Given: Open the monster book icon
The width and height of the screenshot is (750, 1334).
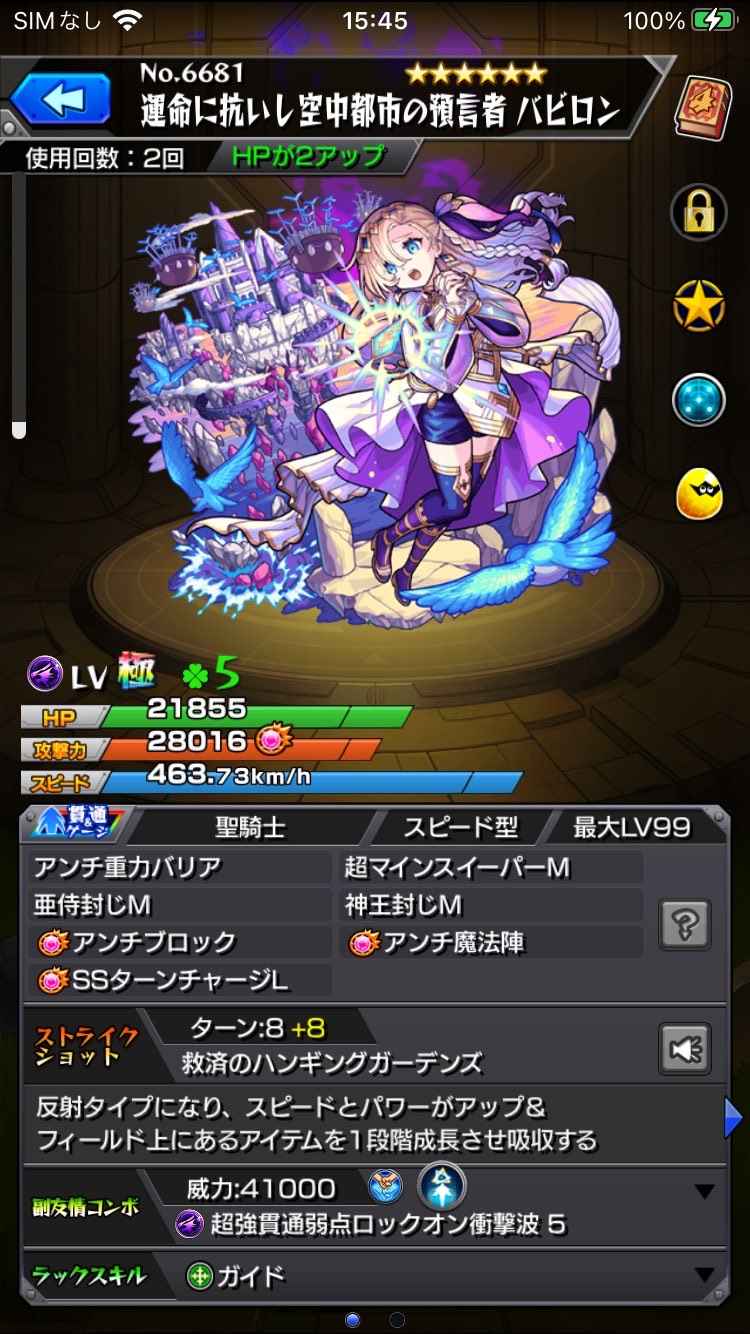Looking at the screenshot, I should click(702, 102).
